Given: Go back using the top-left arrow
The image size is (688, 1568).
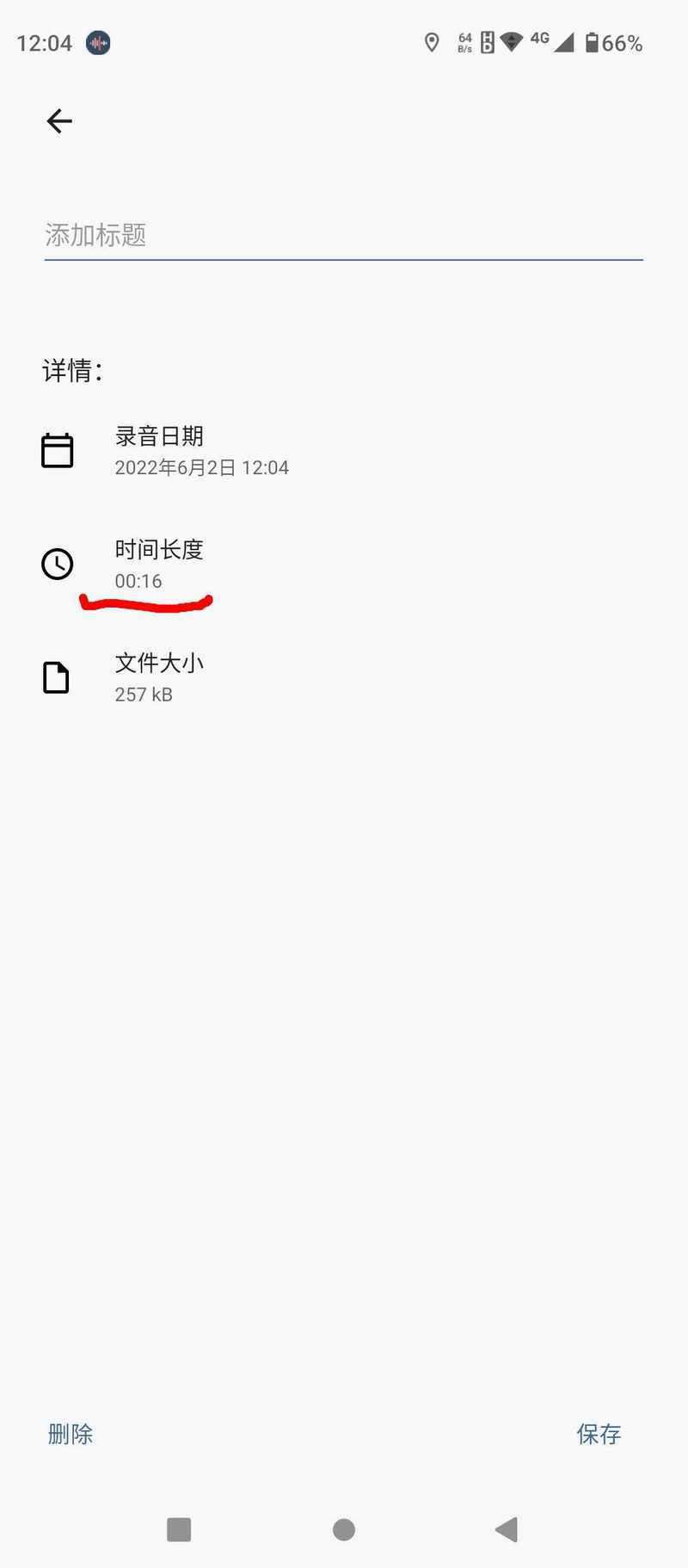Looking at the screenshot, I should pyautogui.click(x=59, y=121).
